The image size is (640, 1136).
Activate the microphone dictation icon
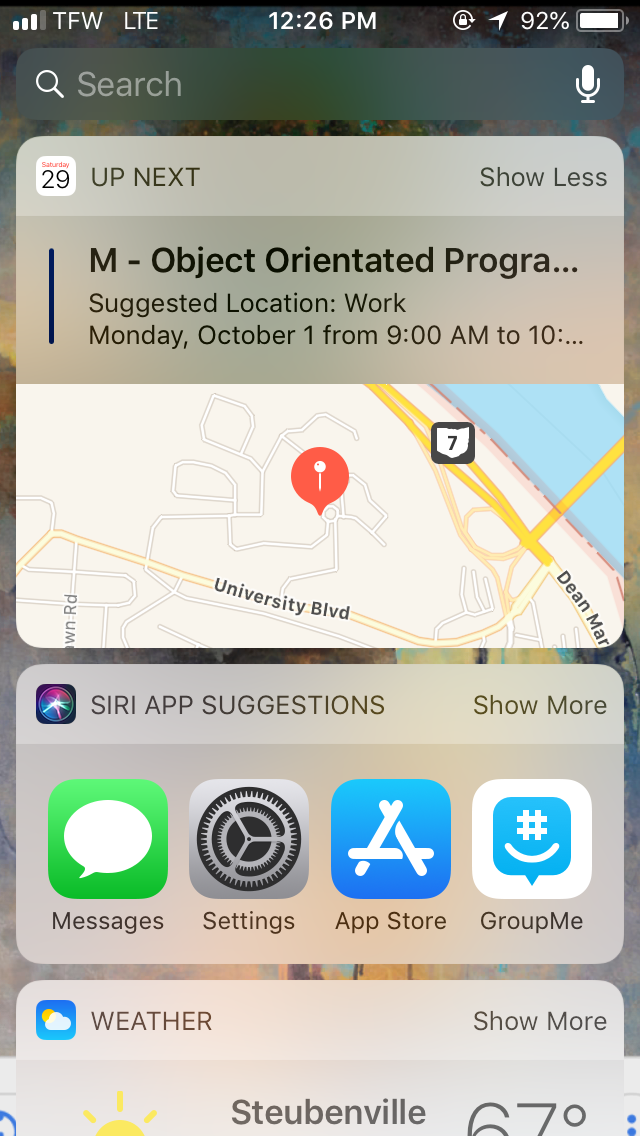point(588,85)
